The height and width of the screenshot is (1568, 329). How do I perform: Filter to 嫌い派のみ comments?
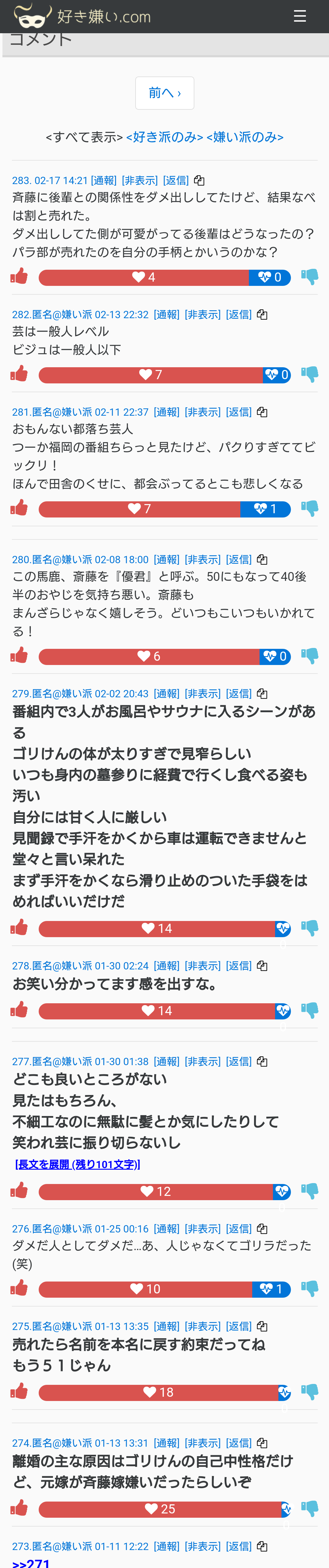(245, 137)
